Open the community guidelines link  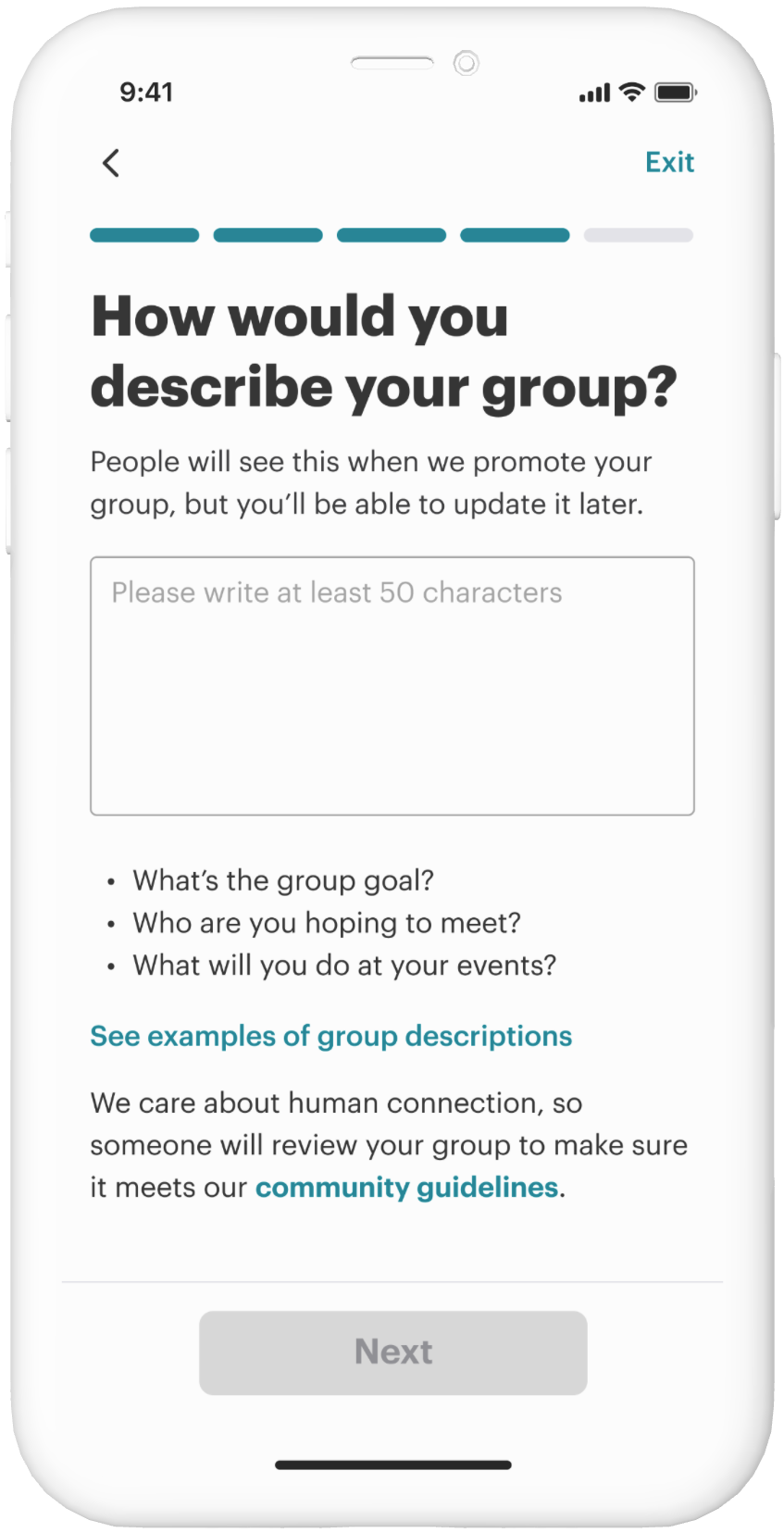pos(406,1187)
